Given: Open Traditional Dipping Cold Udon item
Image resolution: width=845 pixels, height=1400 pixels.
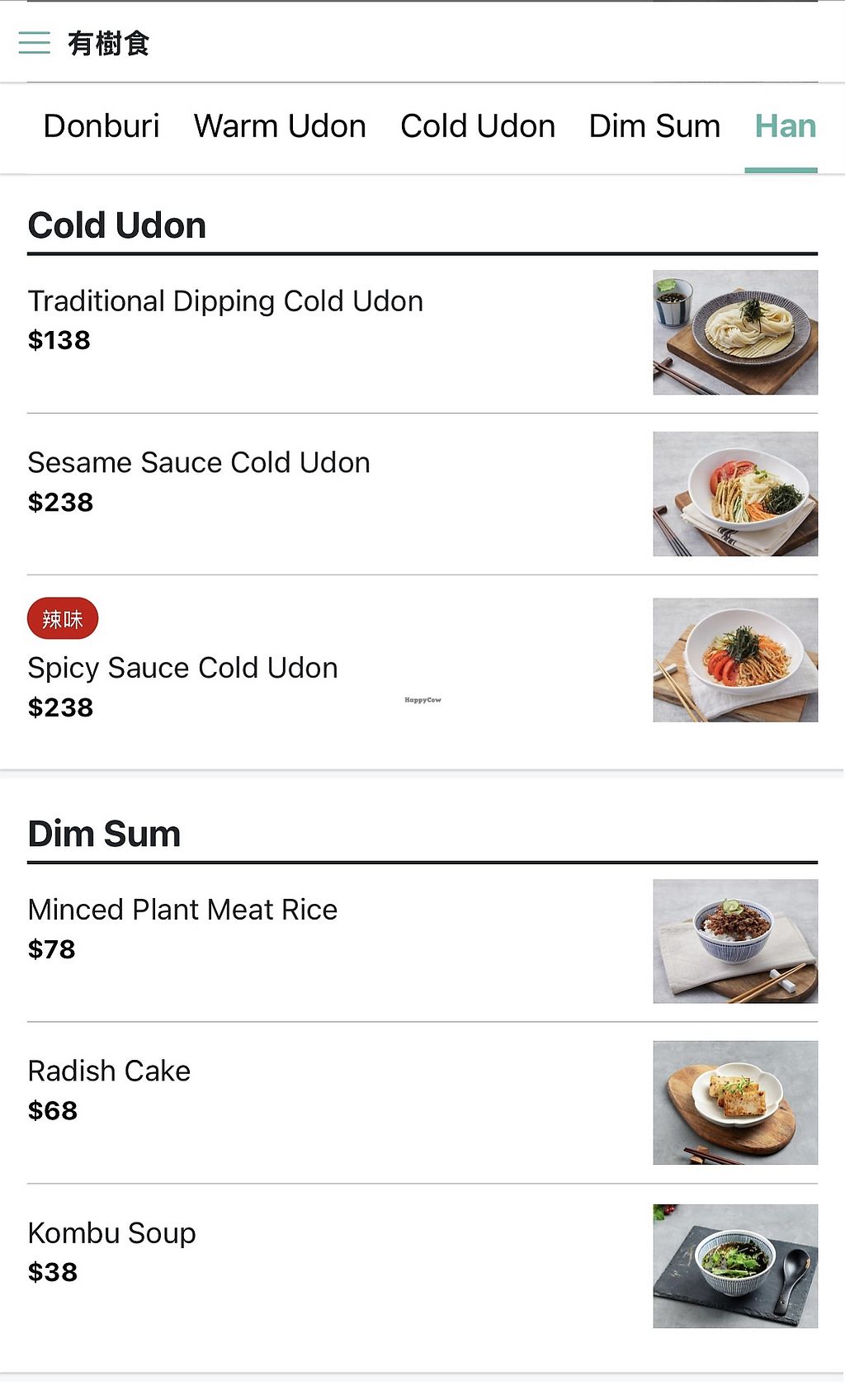Looking at the screenshot, I should coord(422,333).
